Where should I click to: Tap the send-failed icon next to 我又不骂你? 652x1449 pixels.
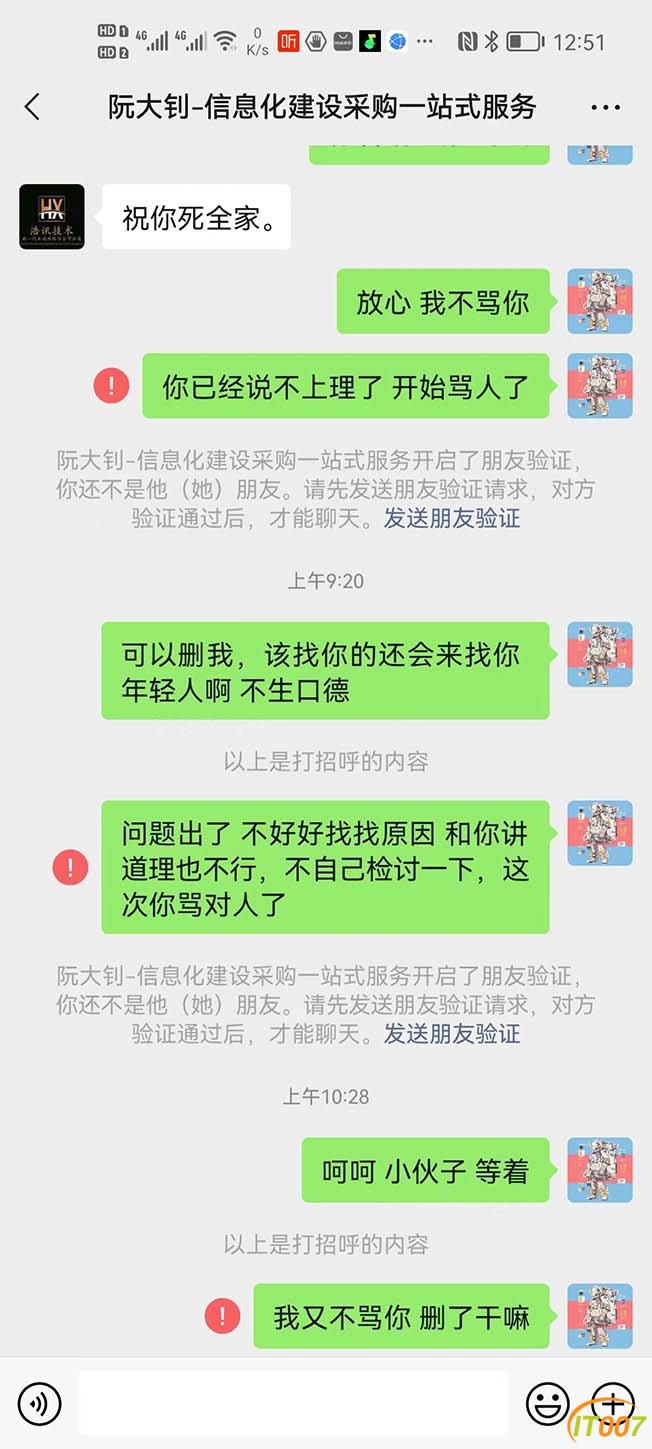(222, 1316)
